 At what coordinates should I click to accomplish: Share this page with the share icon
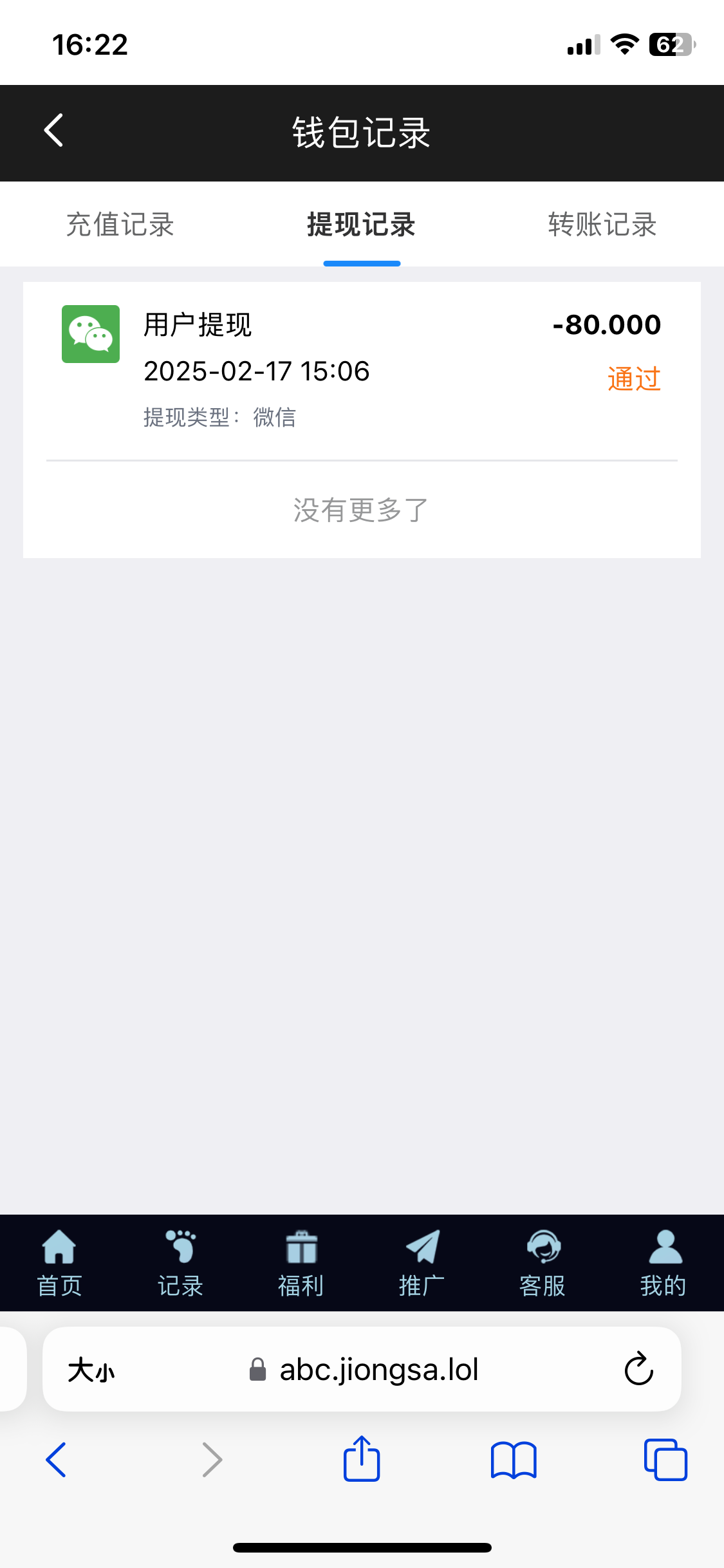[x=362, y=1458]
